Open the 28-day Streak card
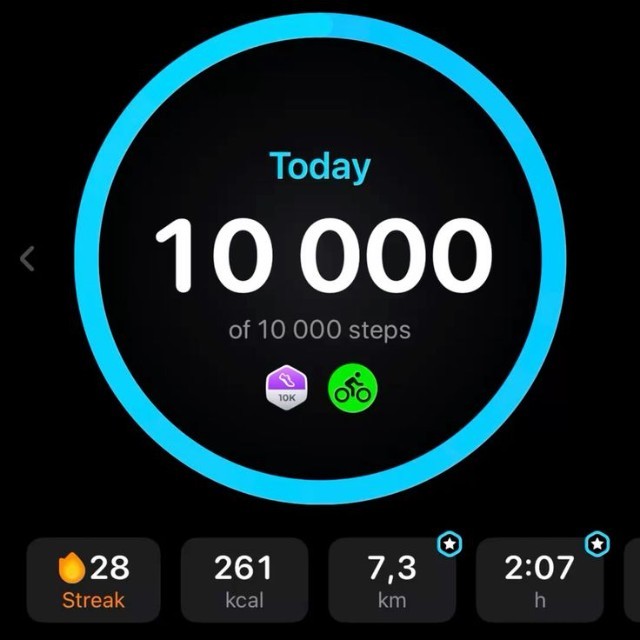 (93, 581)
